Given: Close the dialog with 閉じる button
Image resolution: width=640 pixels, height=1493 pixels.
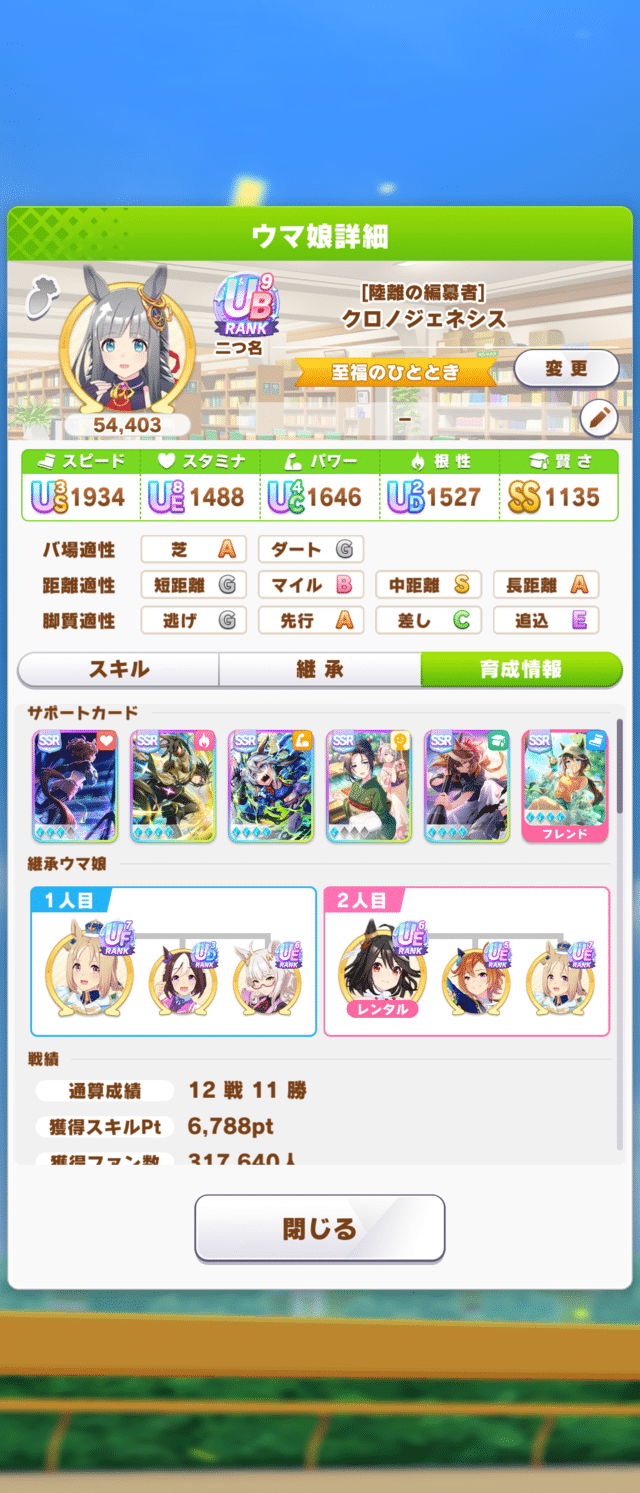Looking at the screenshot, I should (319, 1228).
